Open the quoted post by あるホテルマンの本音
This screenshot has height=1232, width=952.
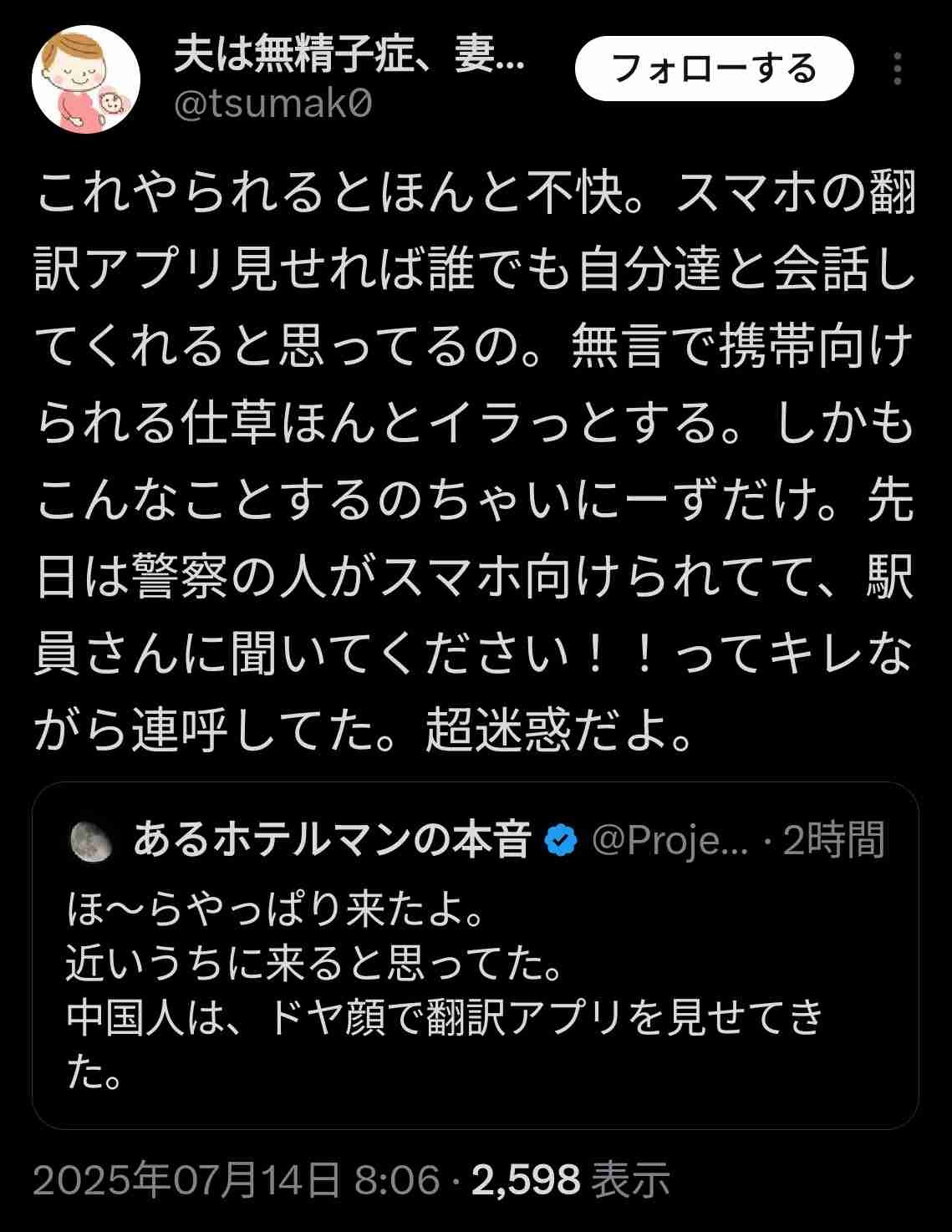(475, 986)
